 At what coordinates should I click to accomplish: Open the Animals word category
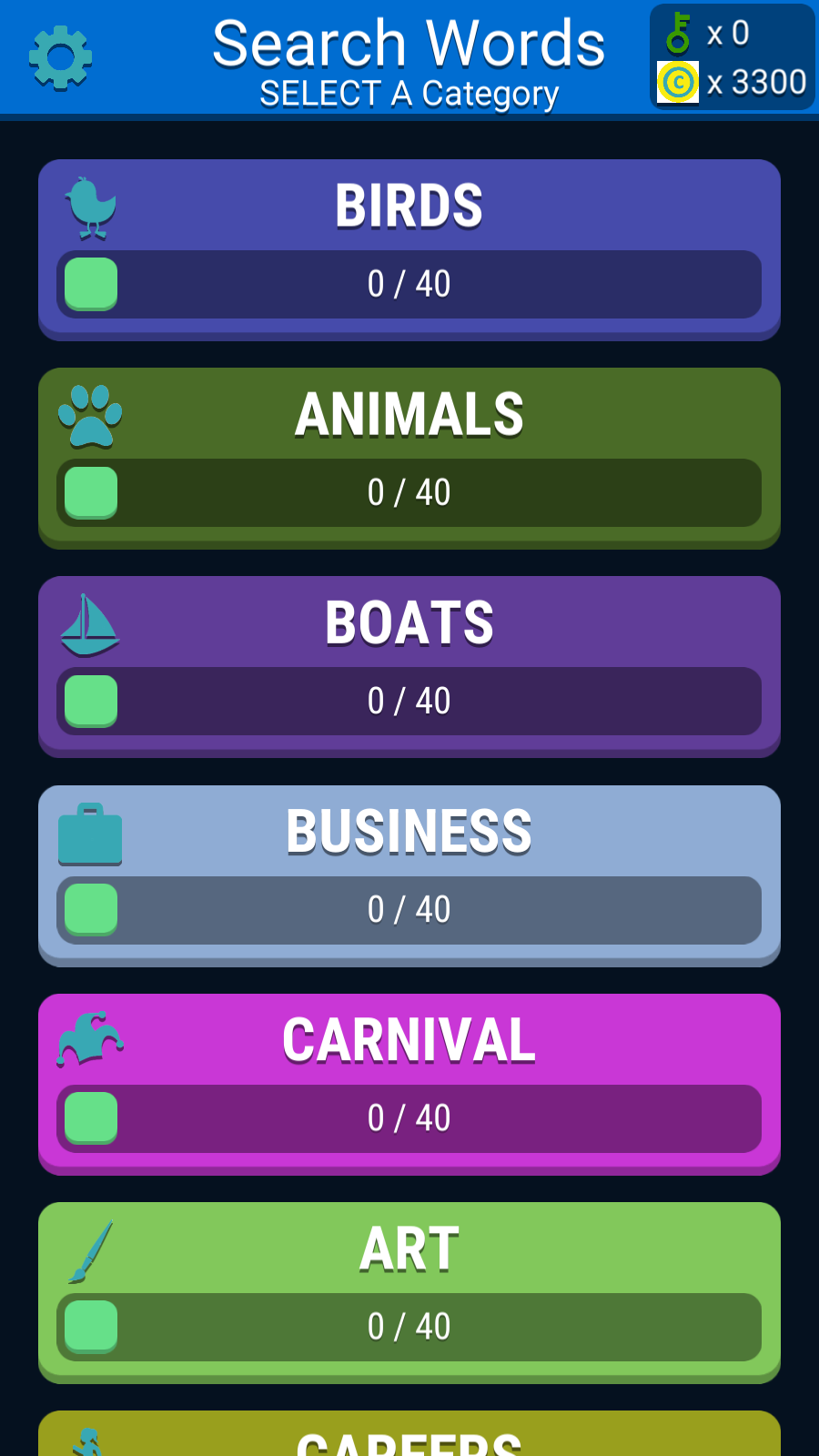(x=409, y=457)
